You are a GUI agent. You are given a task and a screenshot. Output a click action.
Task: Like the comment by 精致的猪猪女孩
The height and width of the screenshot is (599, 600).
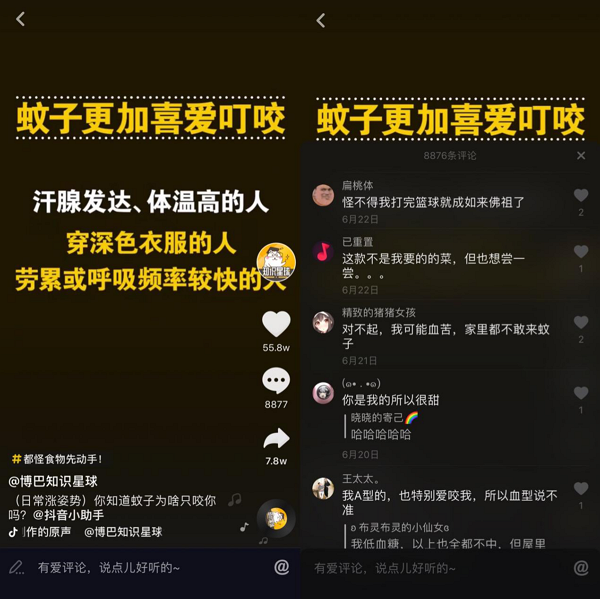pos(581,323)
